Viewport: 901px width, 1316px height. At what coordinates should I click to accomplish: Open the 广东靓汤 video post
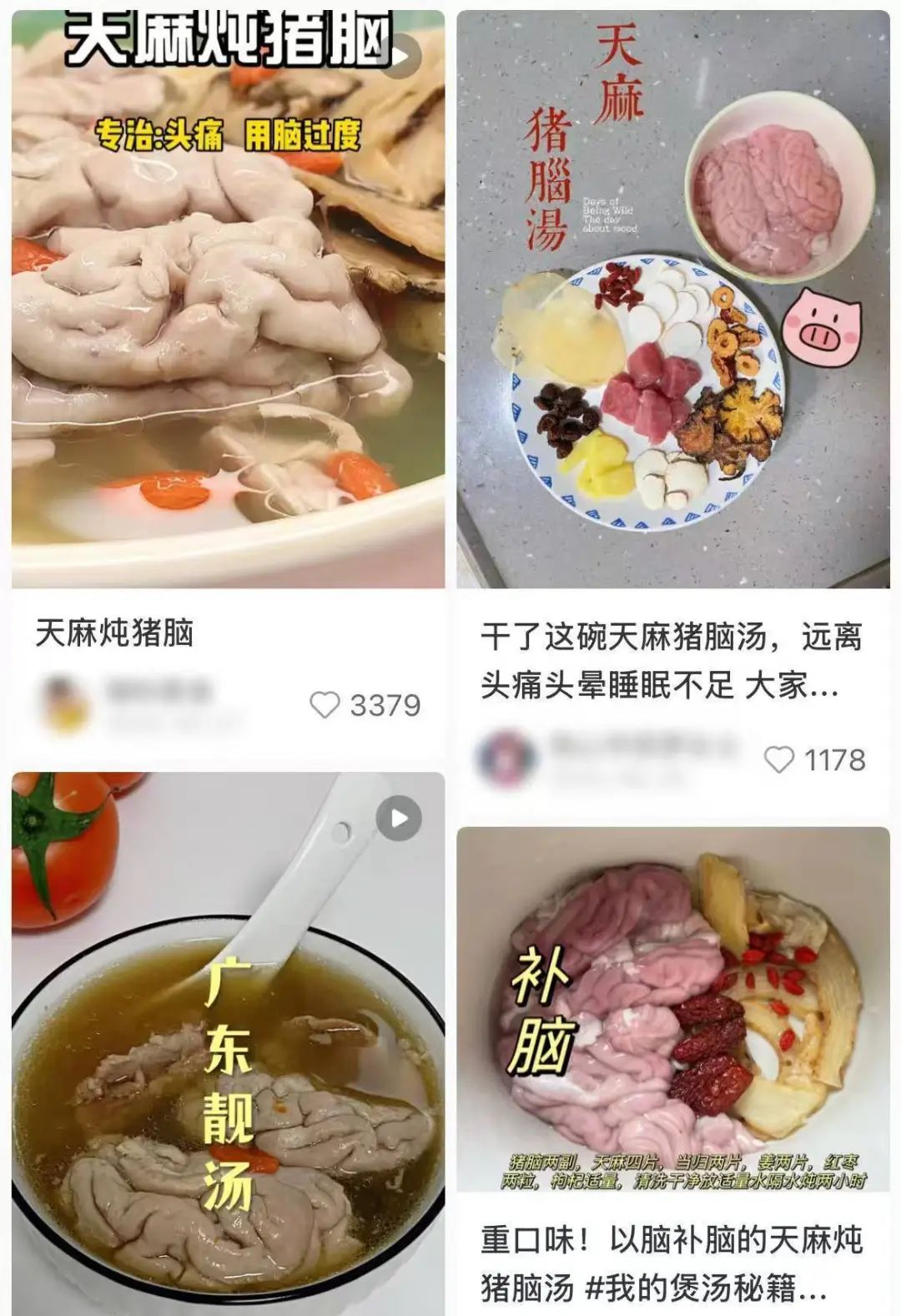click(x=228, y=1043)
